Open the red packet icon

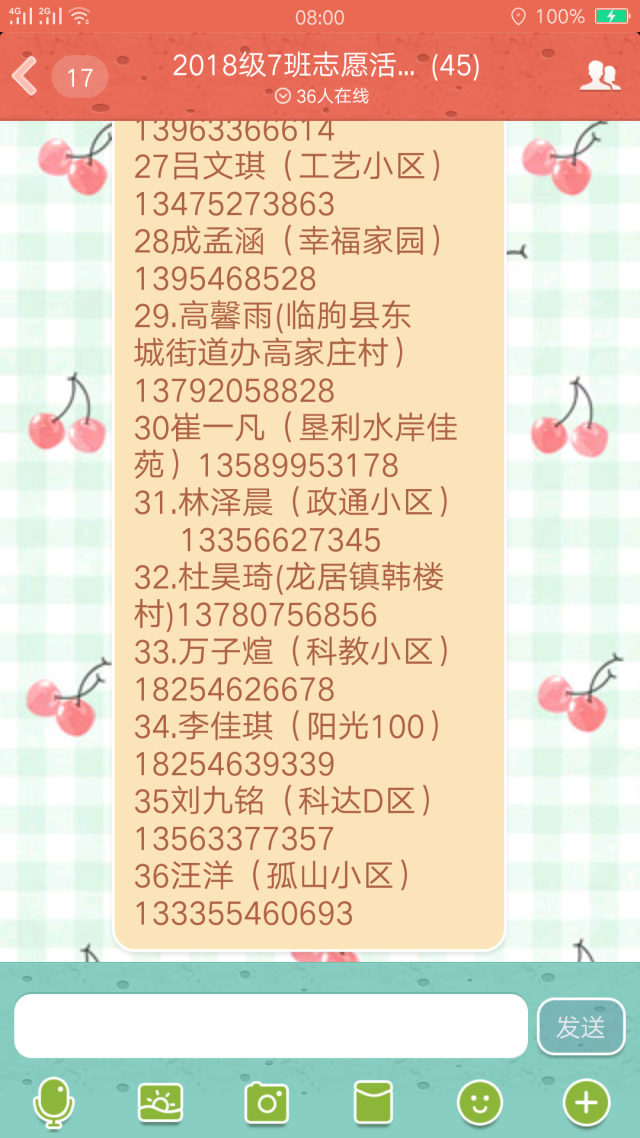[x=373, y=1102]
